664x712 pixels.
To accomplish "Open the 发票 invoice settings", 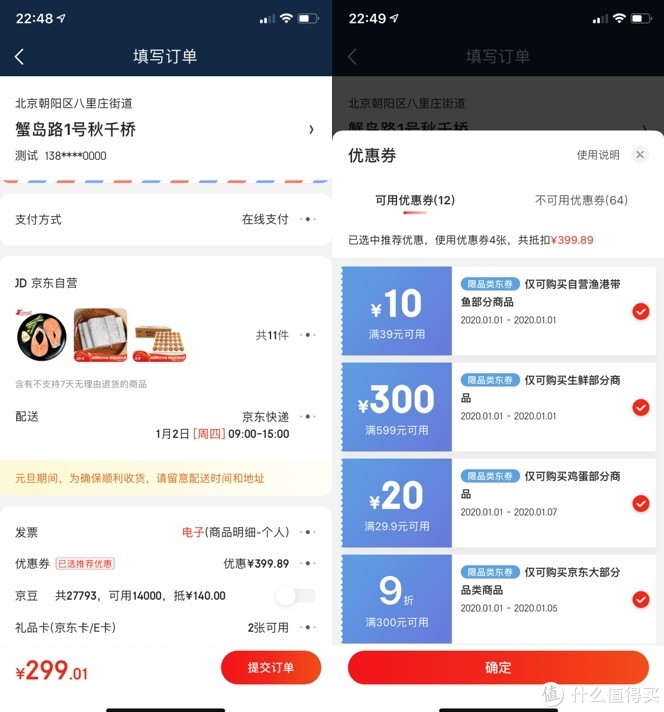I will tap(165, 532).
